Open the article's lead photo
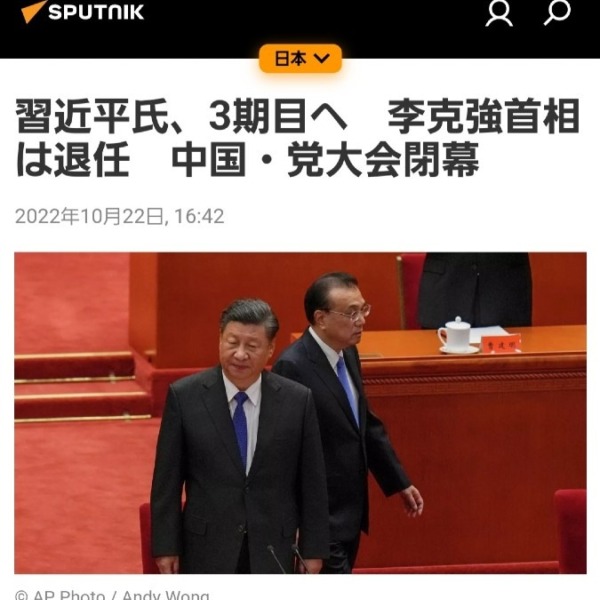Screen dimensions: 600x600 pos(300,412)
